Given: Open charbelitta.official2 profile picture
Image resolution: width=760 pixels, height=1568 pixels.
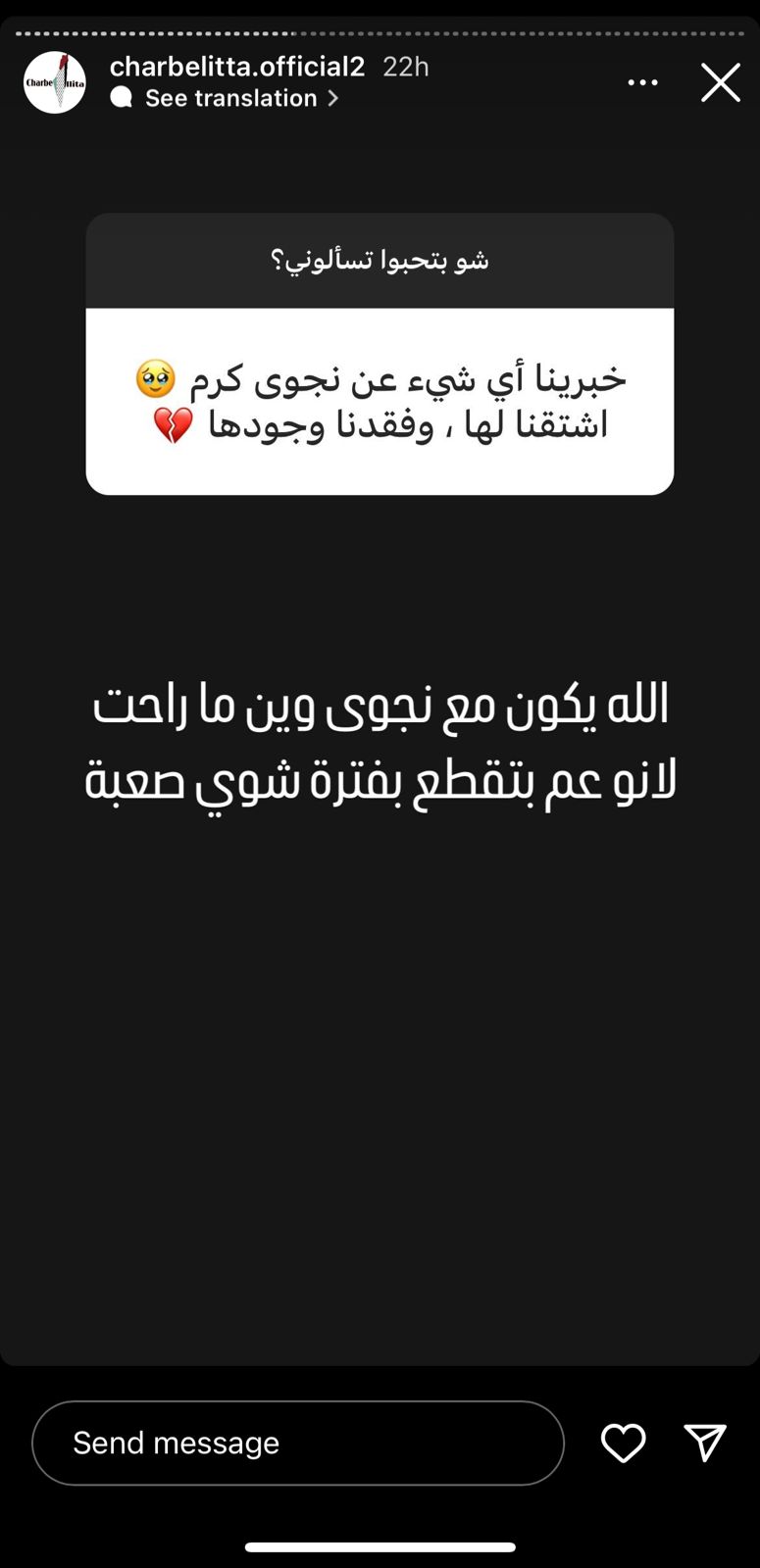Looking at the screenshot, I should [55, 83].
